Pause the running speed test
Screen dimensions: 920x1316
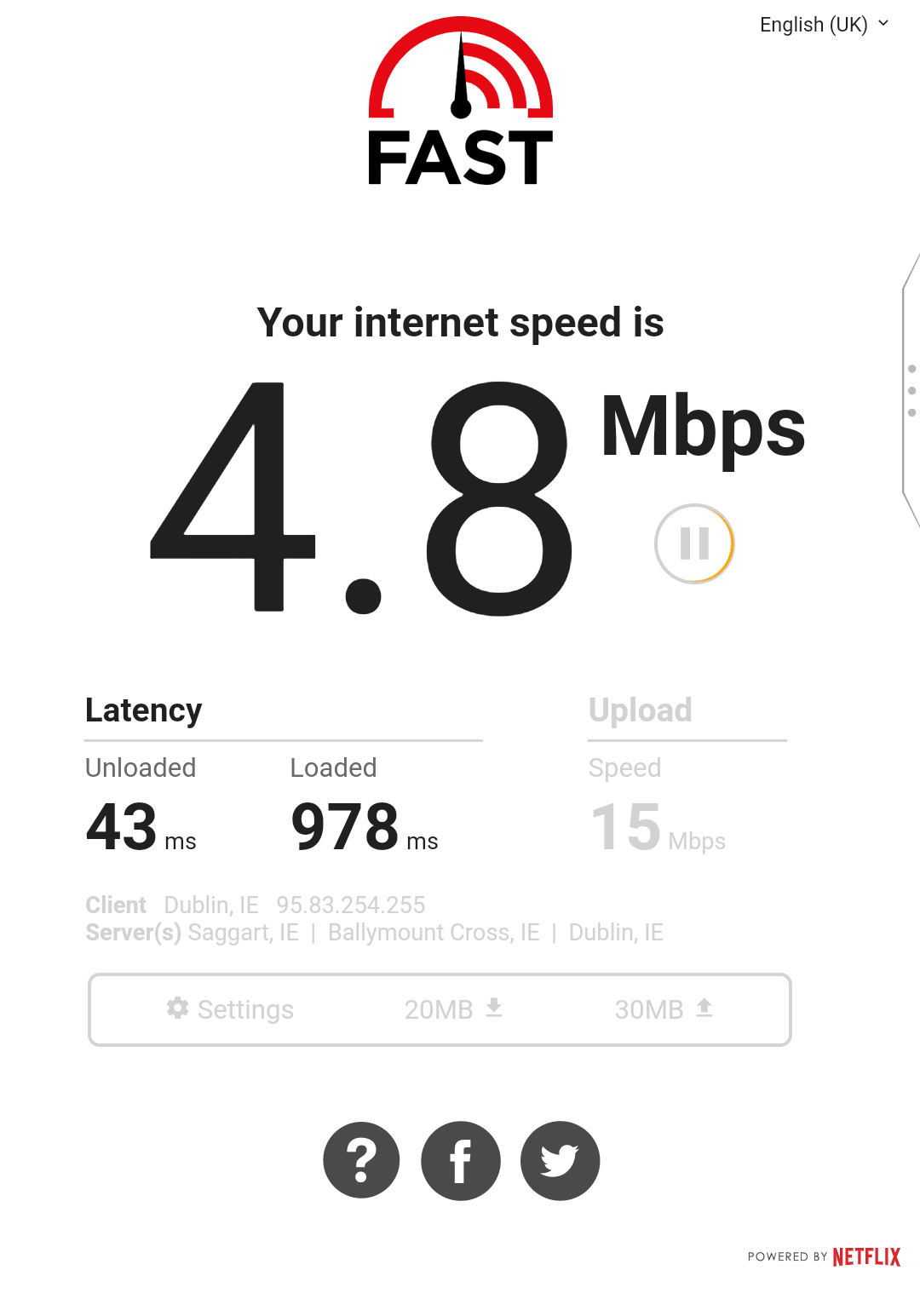click(694, 543)
